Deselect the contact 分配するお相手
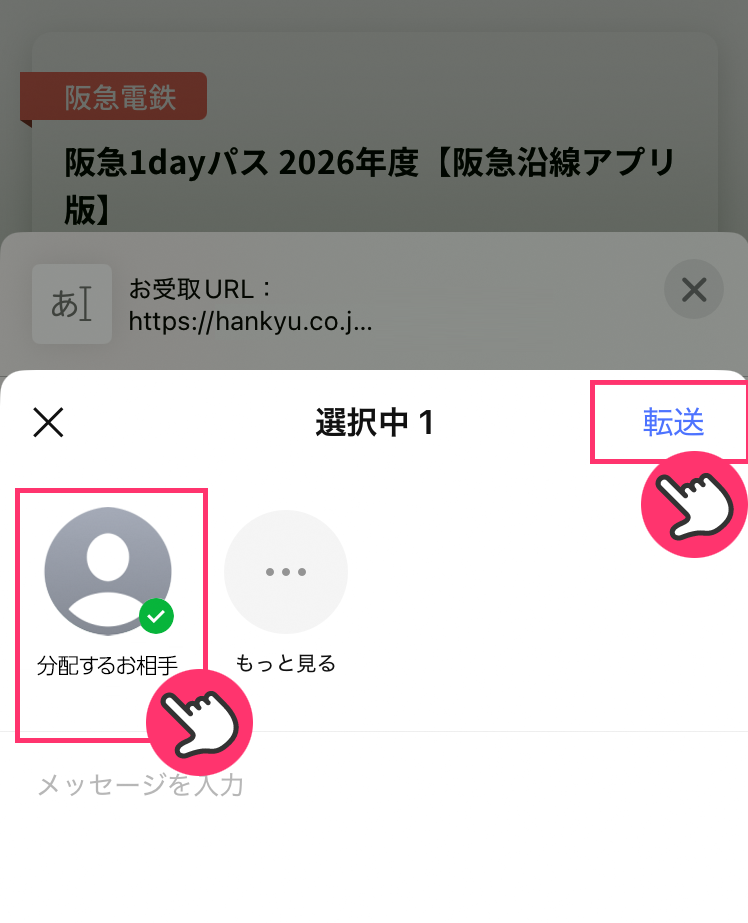 [108, 573]
